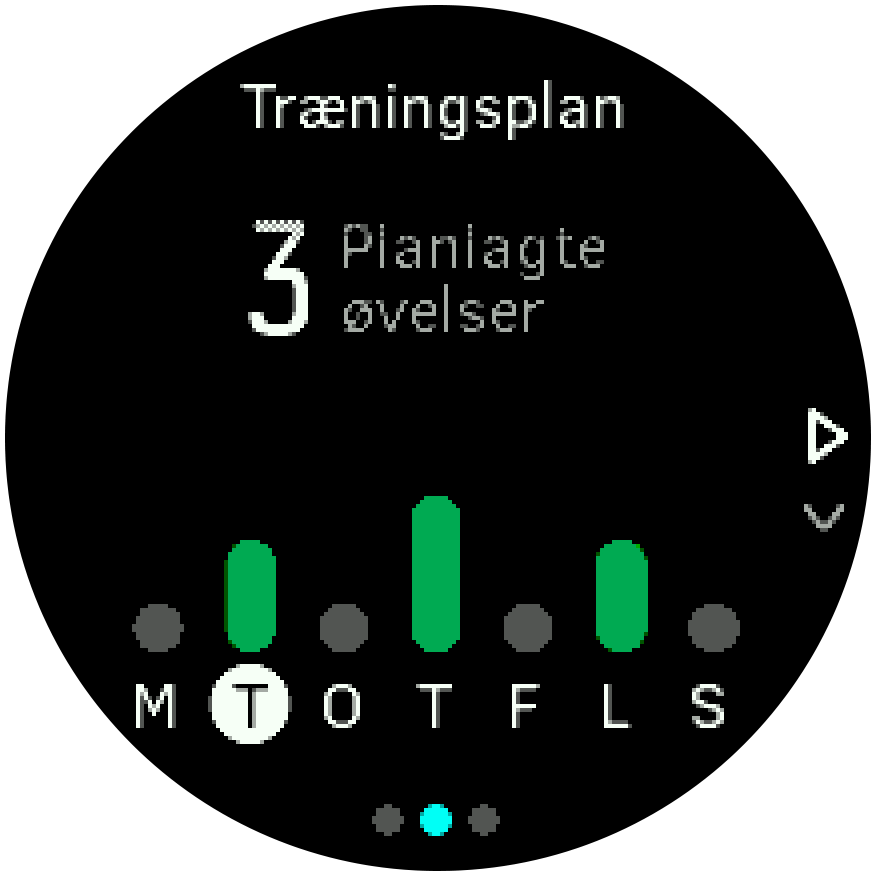This screenshot has height=872, width=872.
Task: Select Saturday marked L
Action: coord(619,707)
